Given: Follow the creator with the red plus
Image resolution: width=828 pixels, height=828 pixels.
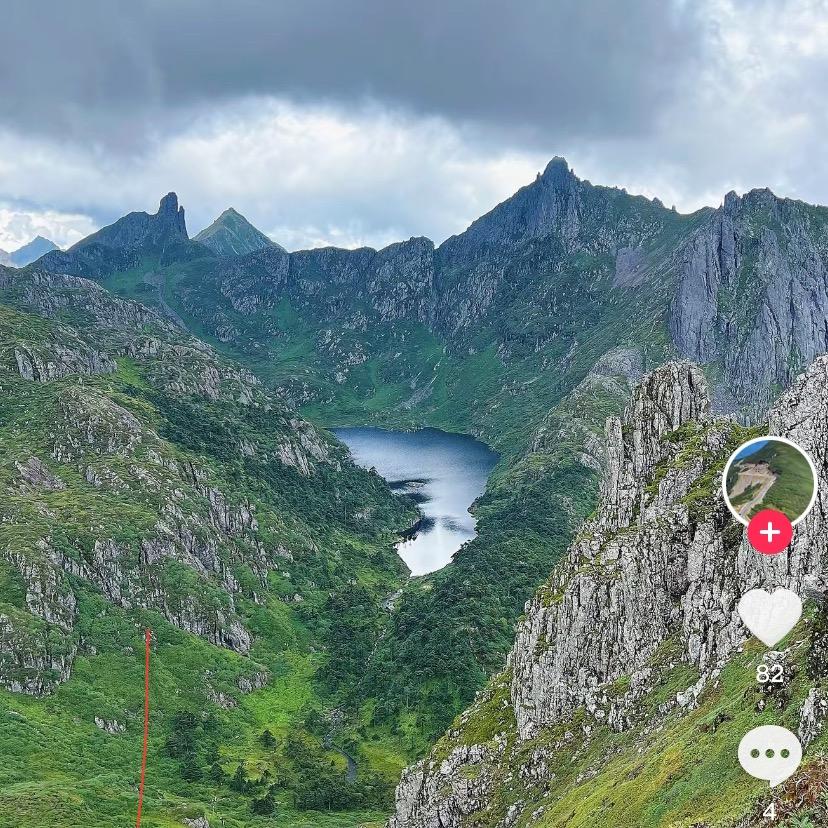Looking at the screenshot, I should click(769, 532).
